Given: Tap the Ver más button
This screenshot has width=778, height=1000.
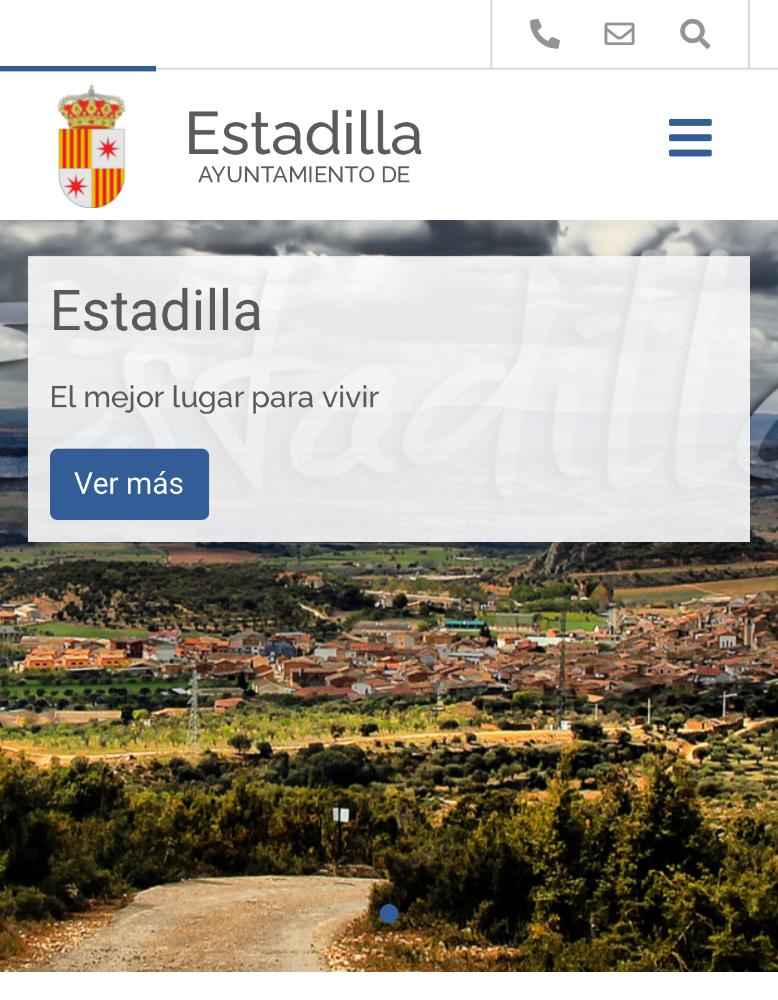Looking at the screenshot, I should [129, 484].
